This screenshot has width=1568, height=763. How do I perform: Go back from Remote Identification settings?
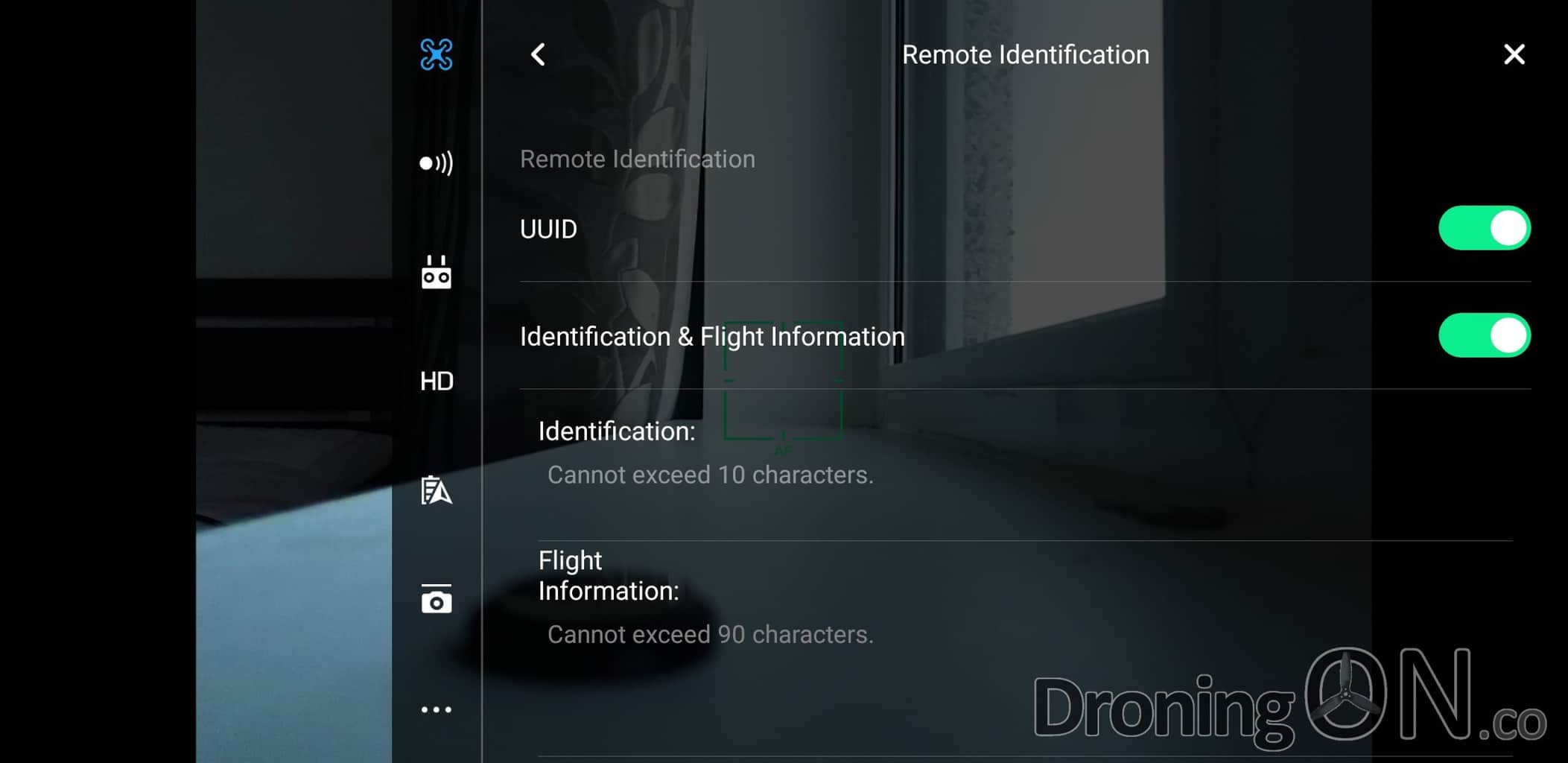tap(538, 54)
